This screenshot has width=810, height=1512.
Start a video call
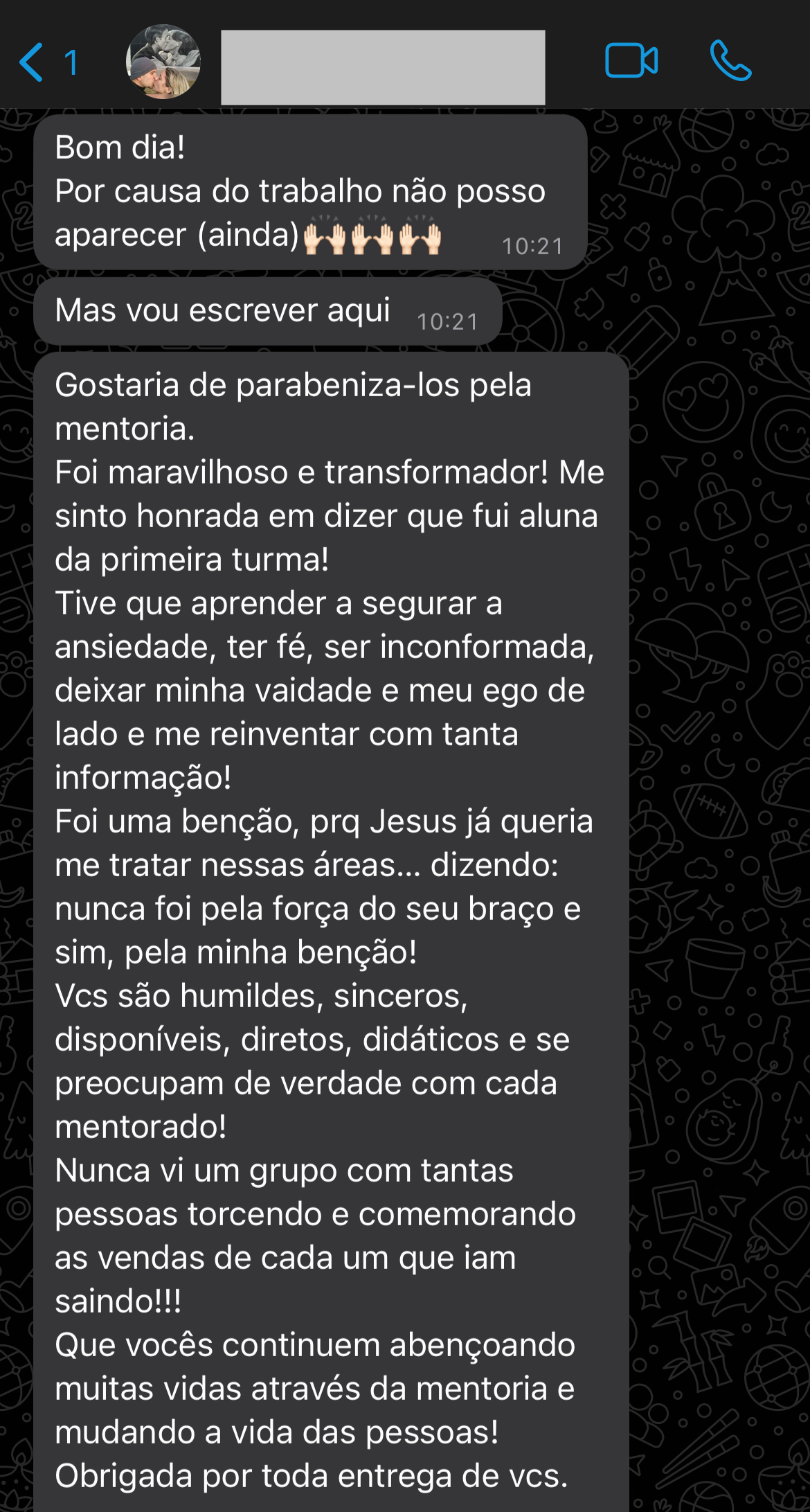(x=631, y=61)
